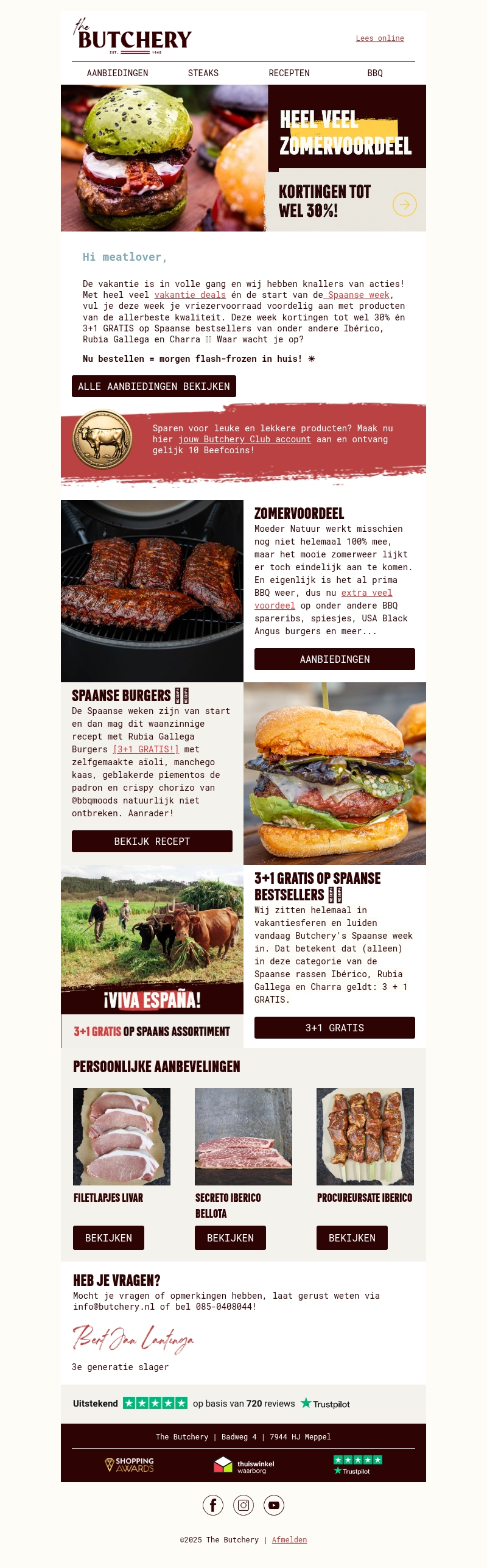
Task: Tap the '3+1 GRATIS' button
Action: point(335,1028)
